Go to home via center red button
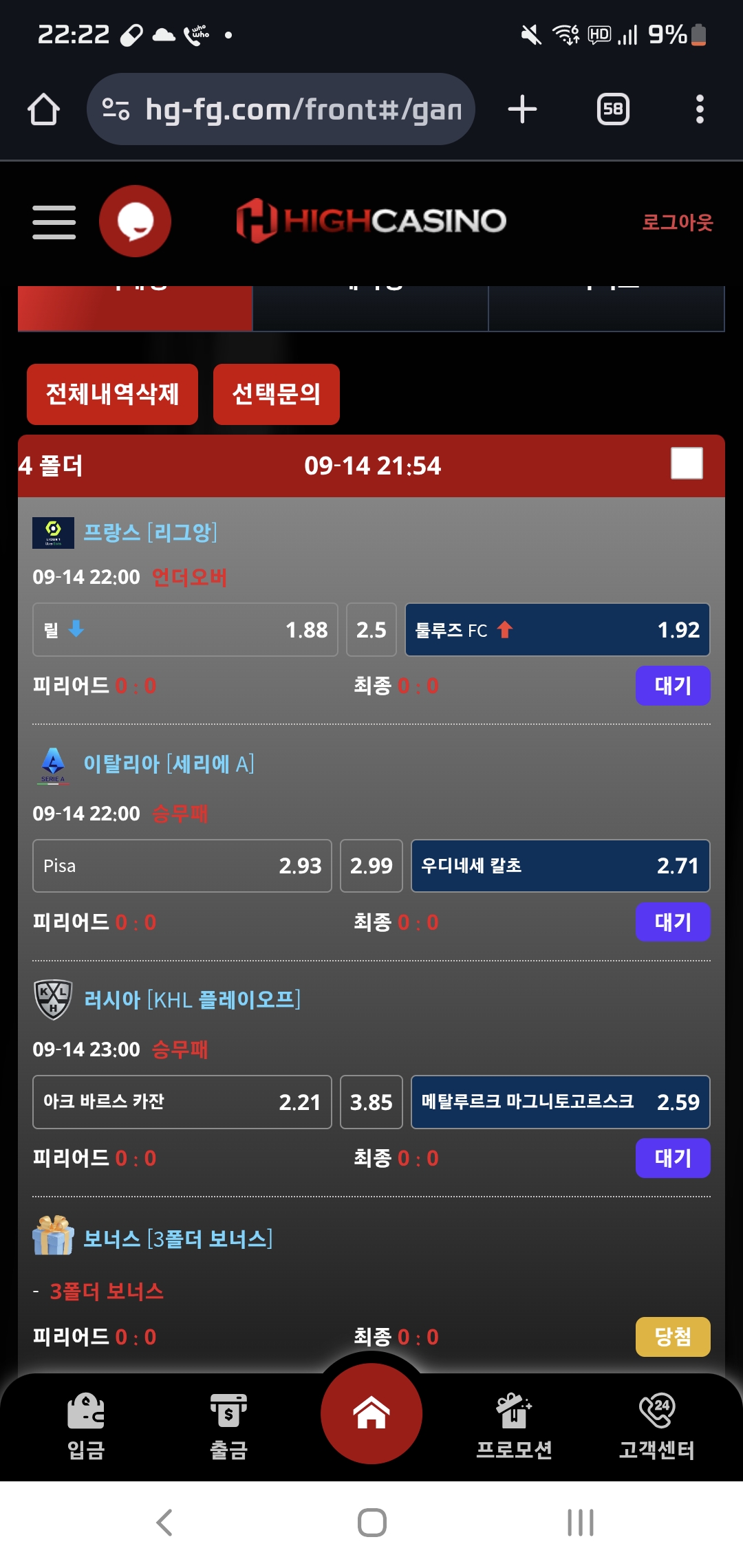The width and height of the screenshot is (743, 1568). pos(371,1413)
